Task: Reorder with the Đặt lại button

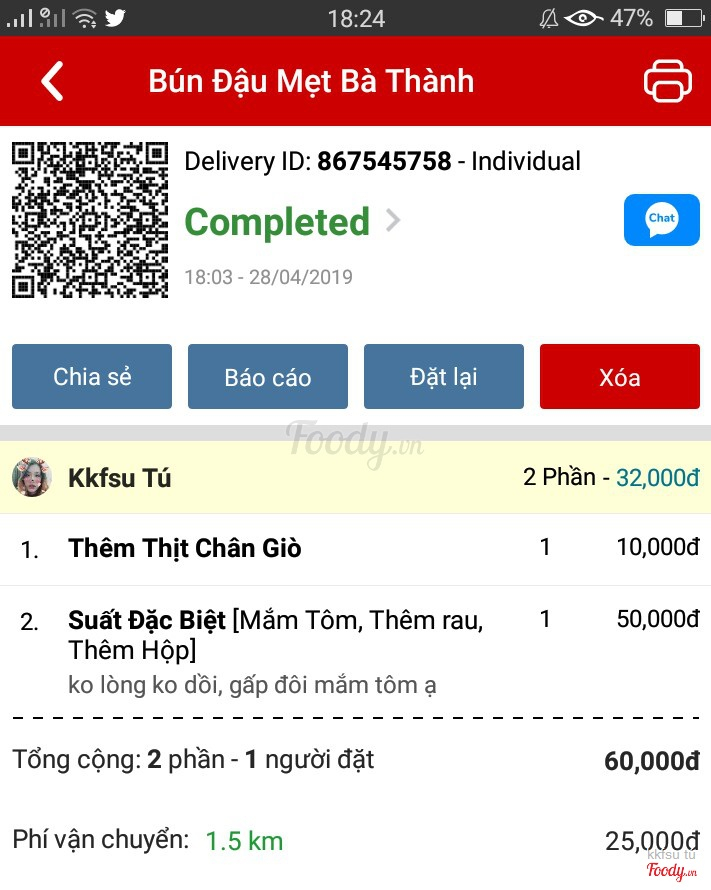Action: click(444, 377)
